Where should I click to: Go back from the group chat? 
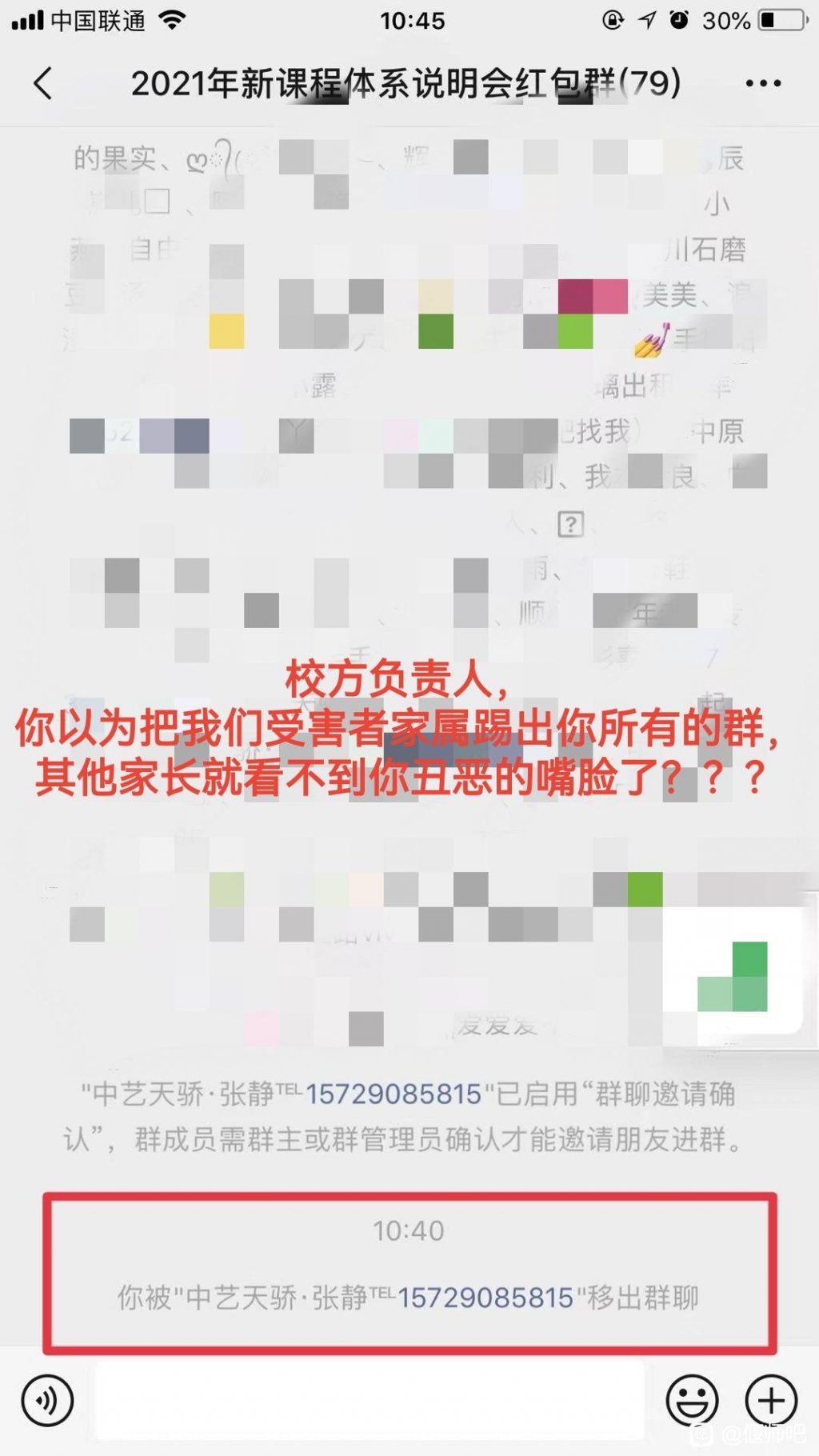[43, 83]
